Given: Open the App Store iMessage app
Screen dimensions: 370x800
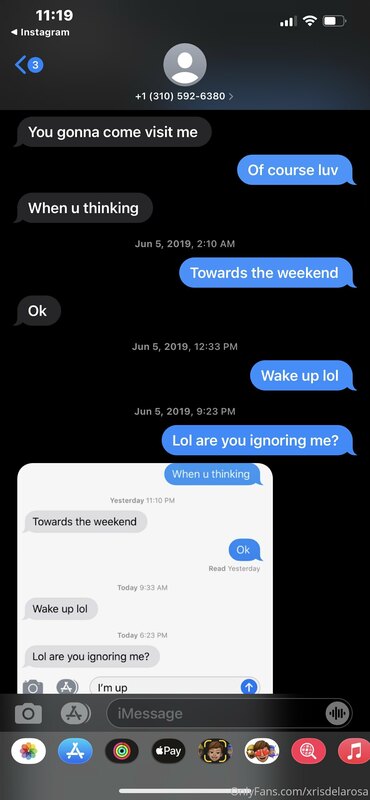Looking at the screenshot, I should 75,751.
